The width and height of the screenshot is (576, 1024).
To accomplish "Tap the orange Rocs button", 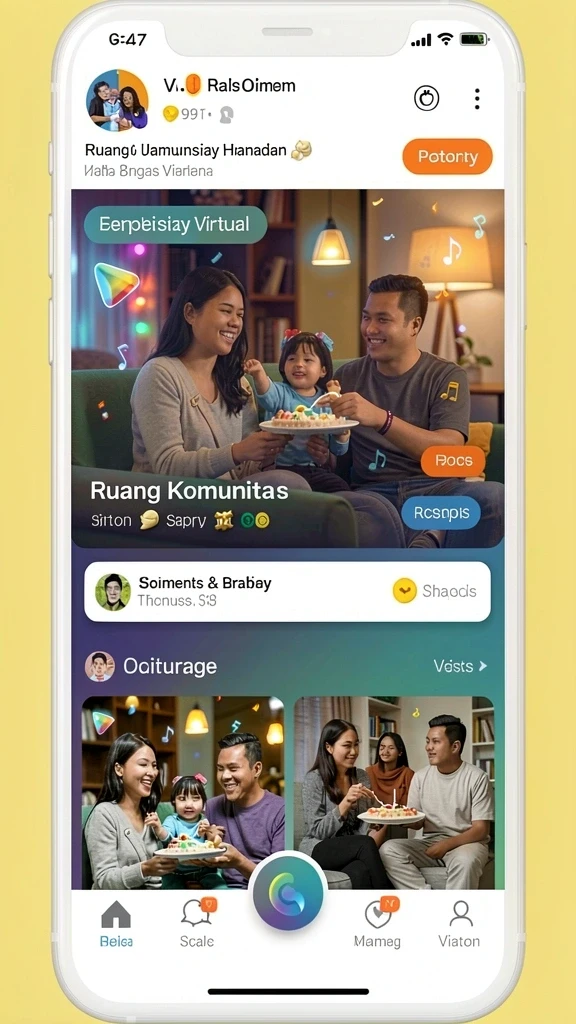I will click(x=453, y=460).
